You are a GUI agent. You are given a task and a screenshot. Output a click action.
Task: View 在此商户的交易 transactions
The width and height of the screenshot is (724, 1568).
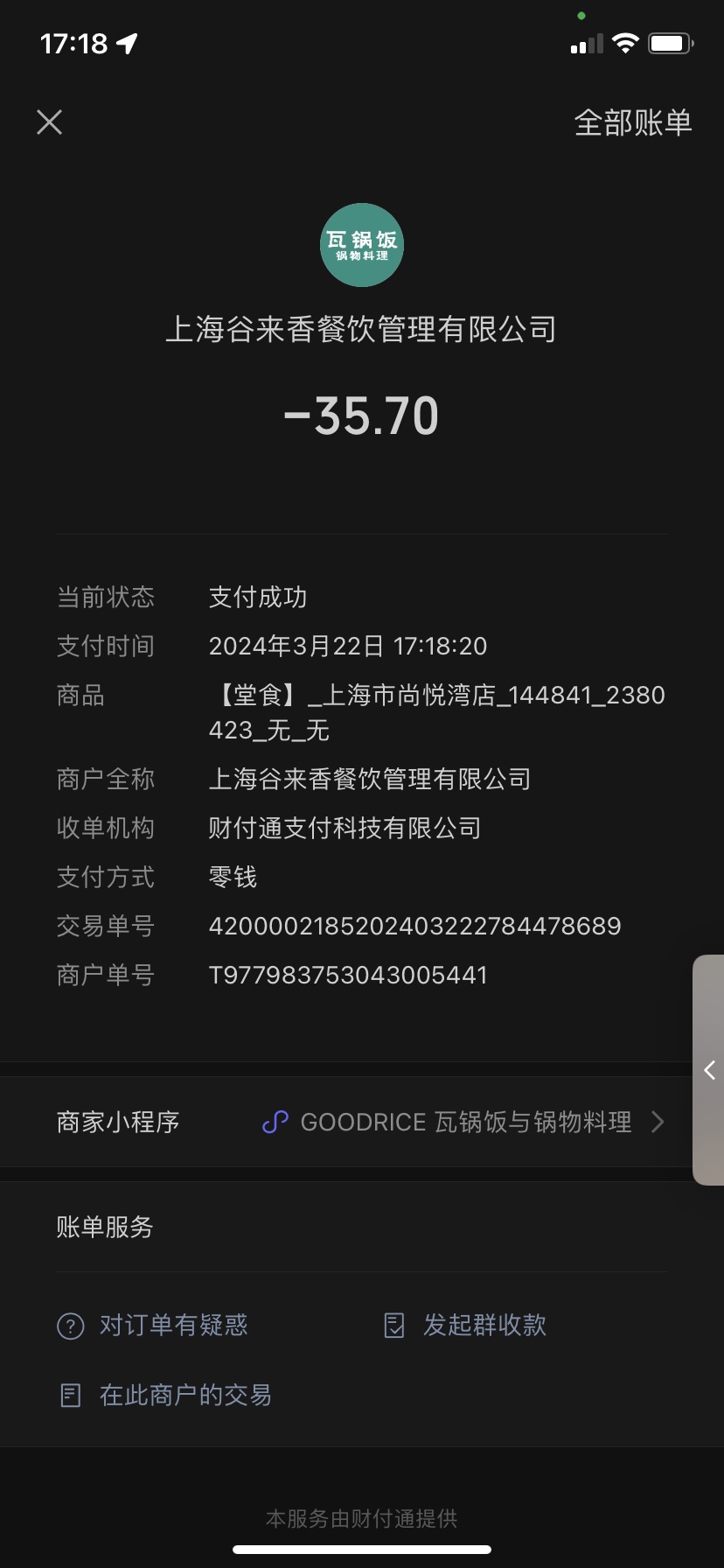pyautogui.click(x=164, y=1395)
